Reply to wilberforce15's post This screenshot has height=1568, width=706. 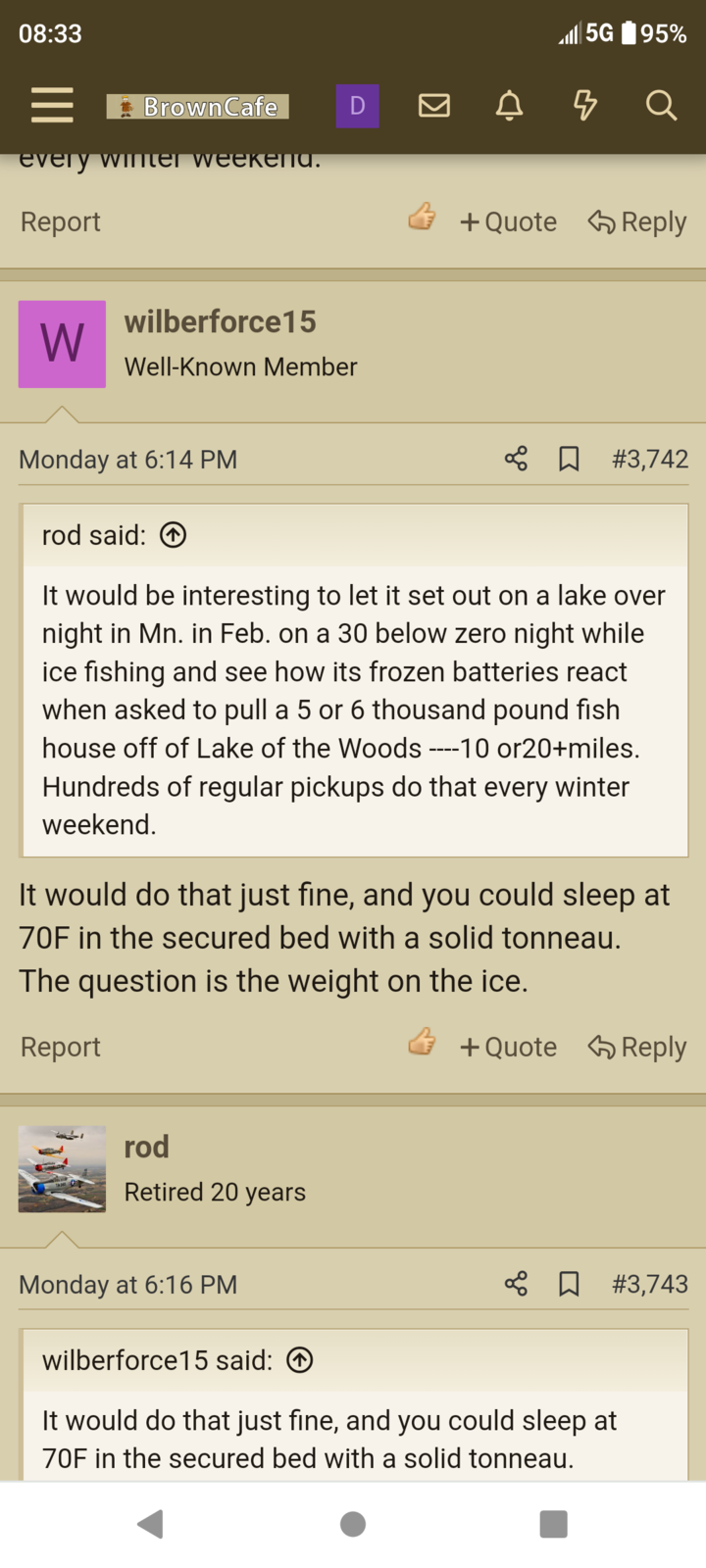tap(637, 1047)
